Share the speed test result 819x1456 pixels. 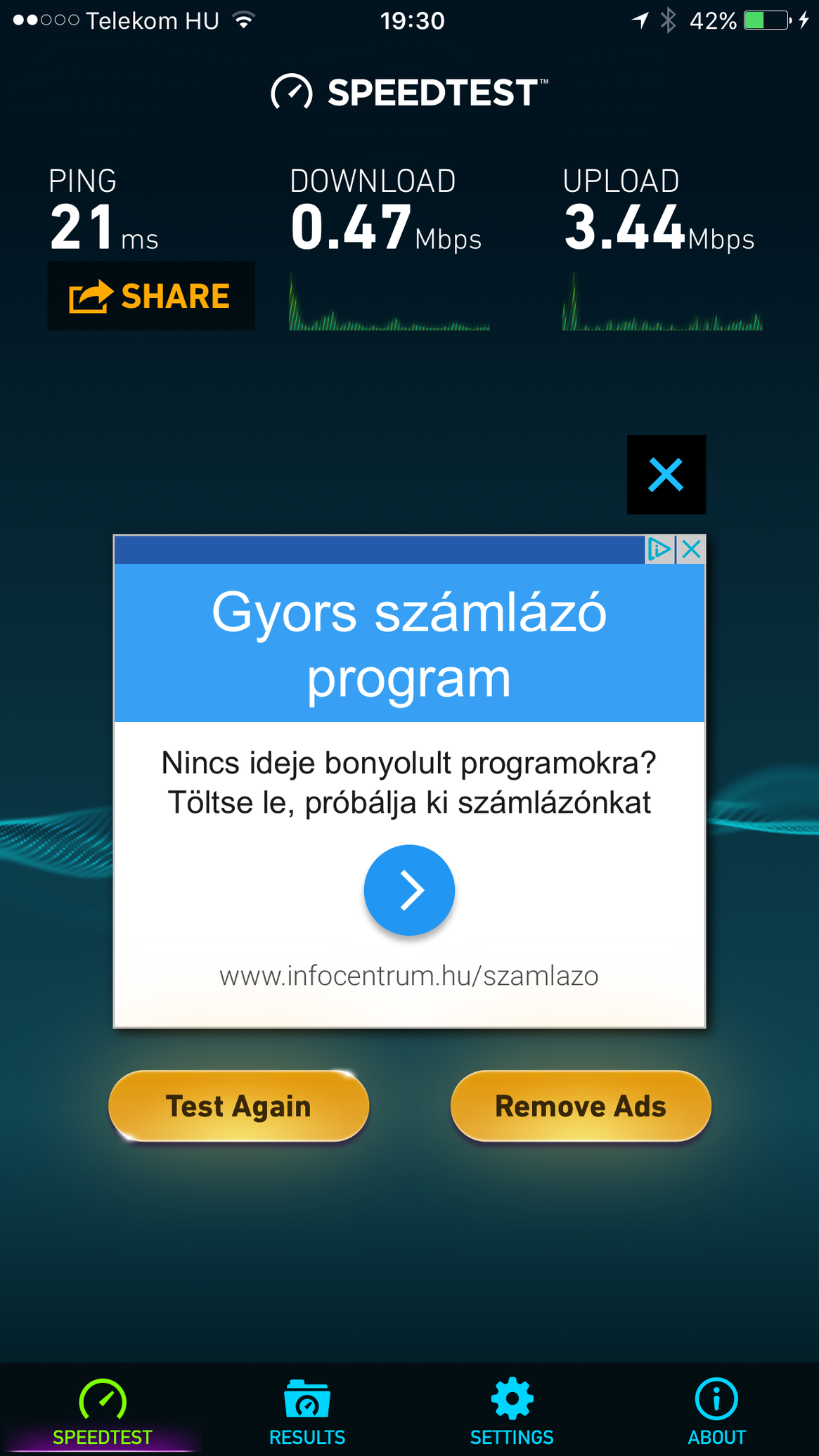[150, 296]
